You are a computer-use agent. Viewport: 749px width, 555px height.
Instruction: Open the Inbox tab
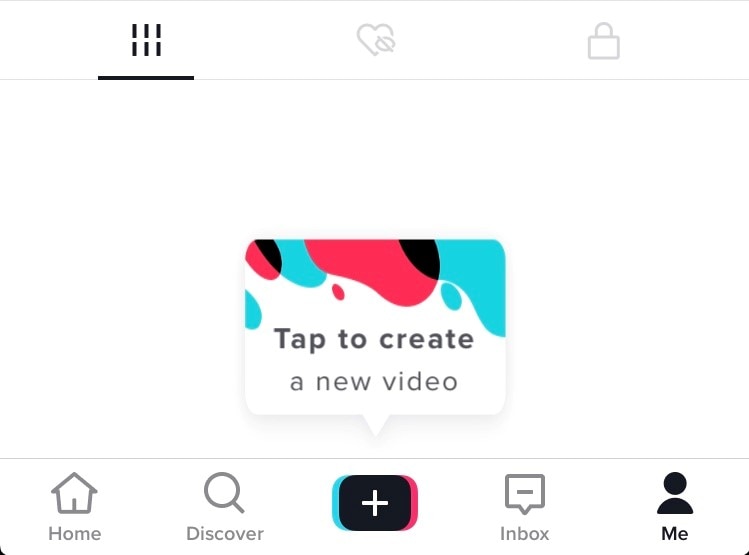pyautogui.click(x=524, y=506)
